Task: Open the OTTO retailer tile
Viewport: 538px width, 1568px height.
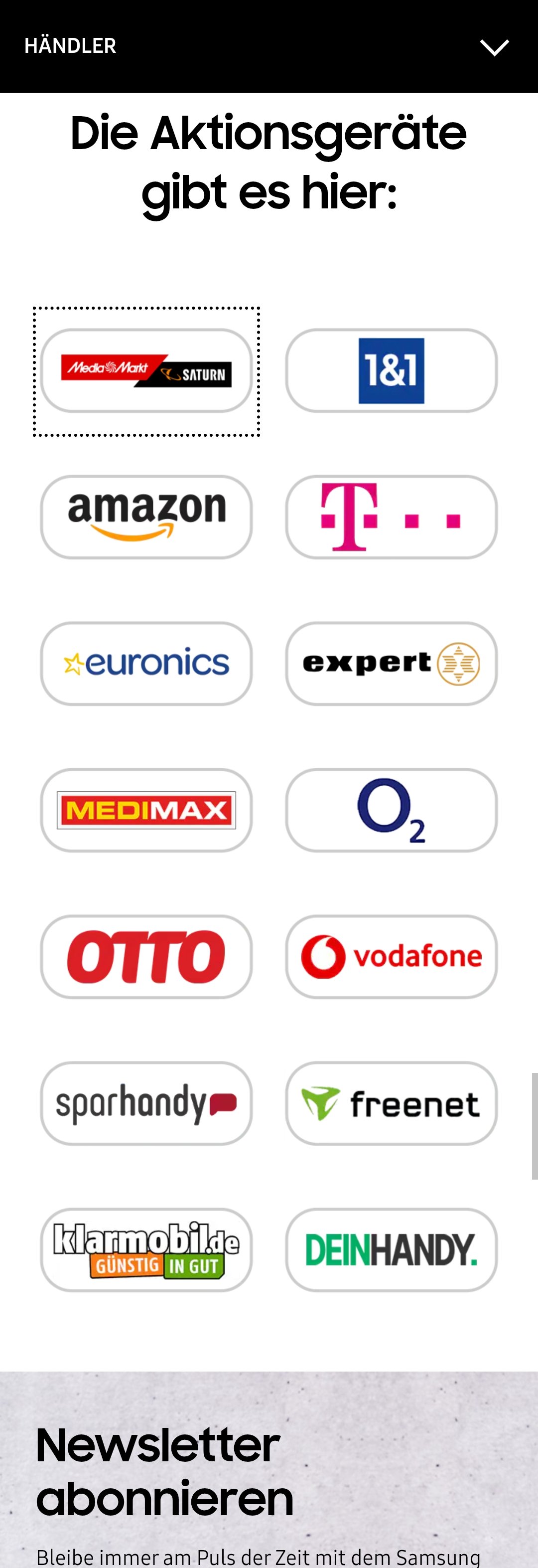Action: click(x=146, y=957)
